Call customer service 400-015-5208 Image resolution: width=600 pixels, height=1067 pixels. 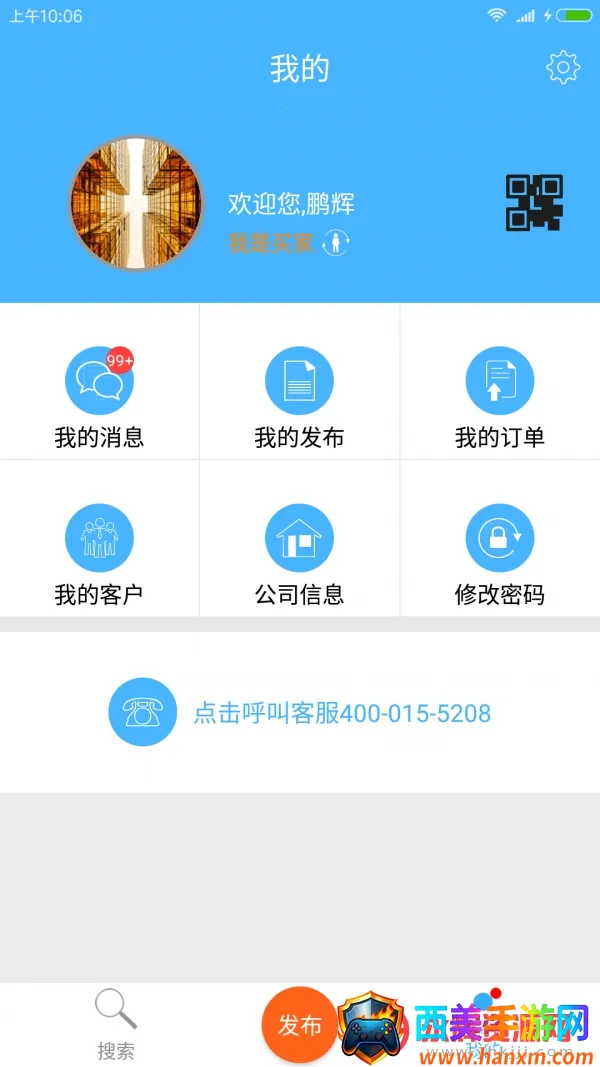coord(300,713)
